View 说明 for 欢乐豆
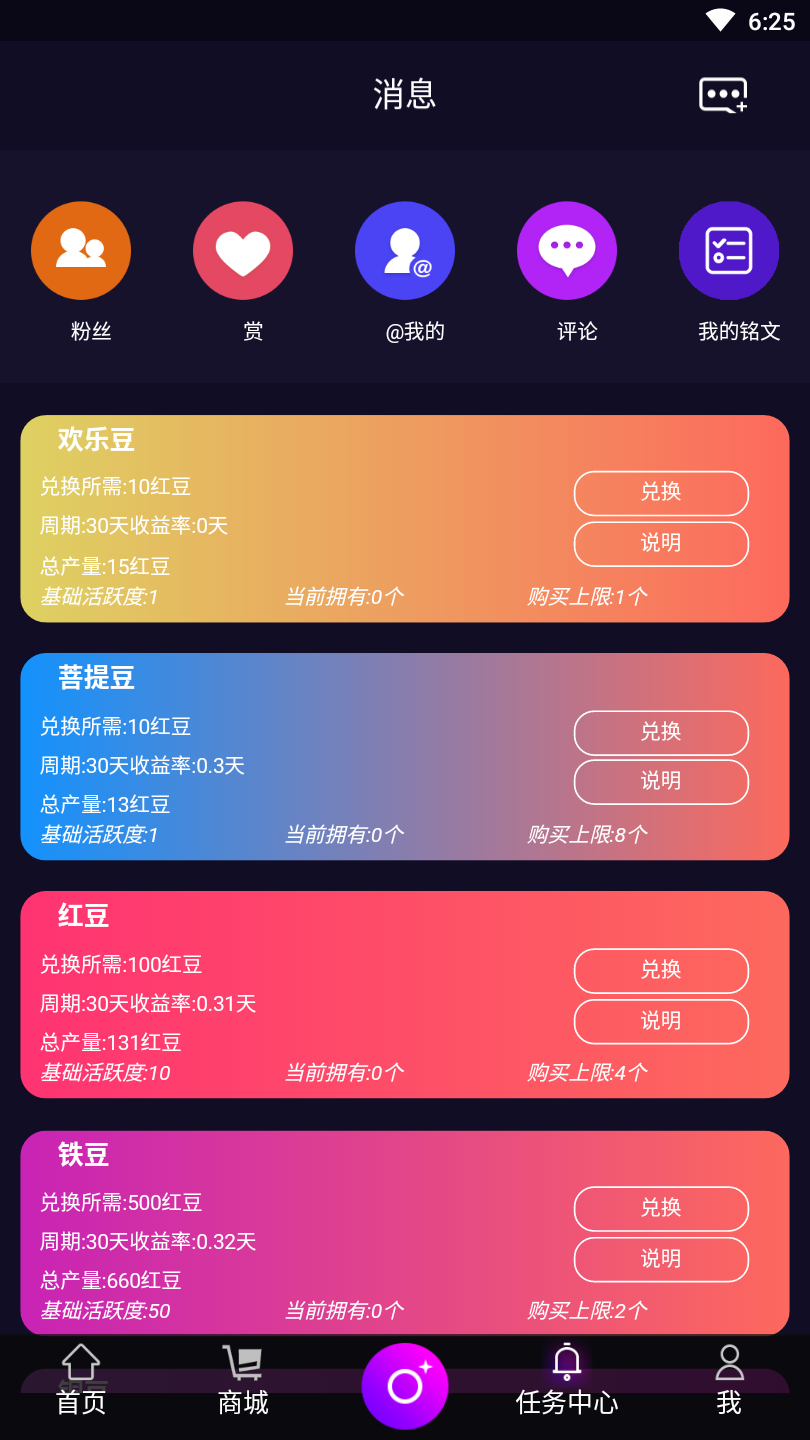 [661, 544]
